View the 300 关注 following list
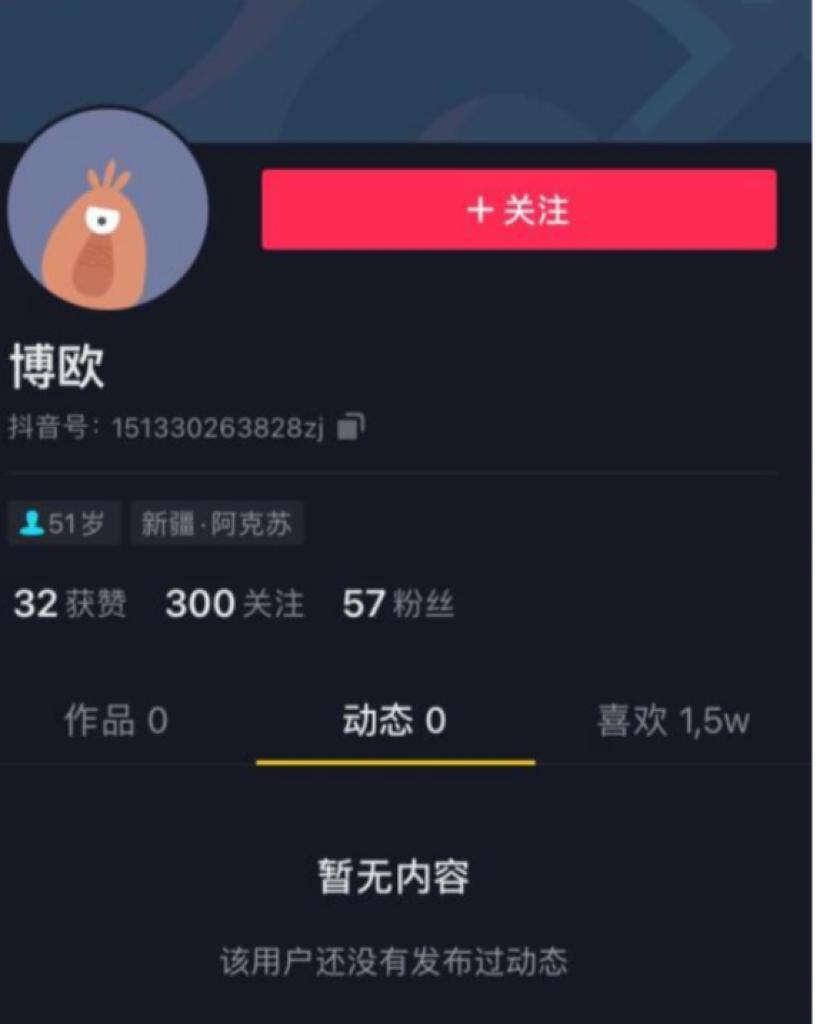Viewport: 840px width, 1024px height. (x=234, y=604)
